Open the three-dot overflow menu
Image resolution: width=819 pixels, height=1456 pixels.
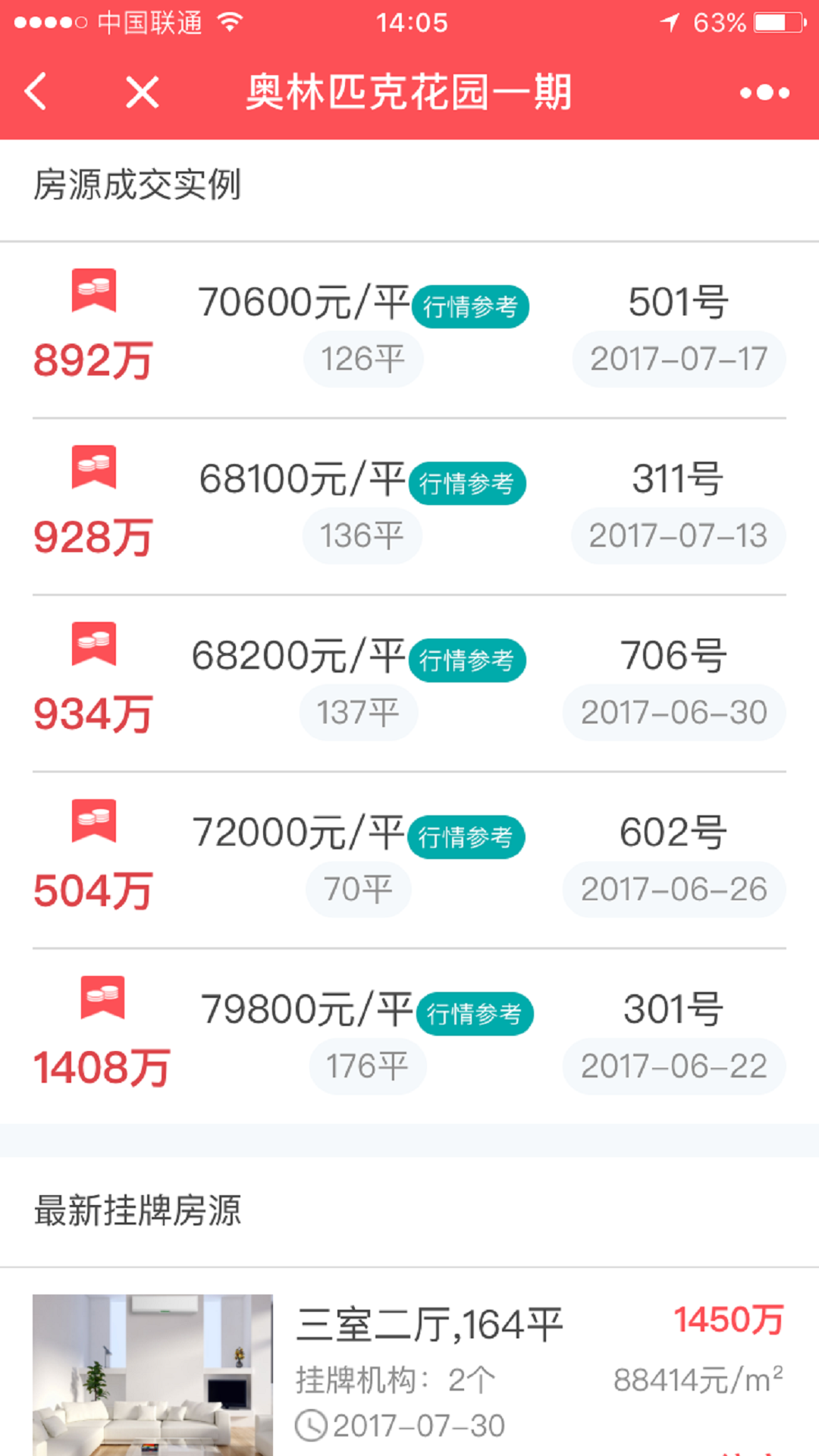[x=764, y=93]
